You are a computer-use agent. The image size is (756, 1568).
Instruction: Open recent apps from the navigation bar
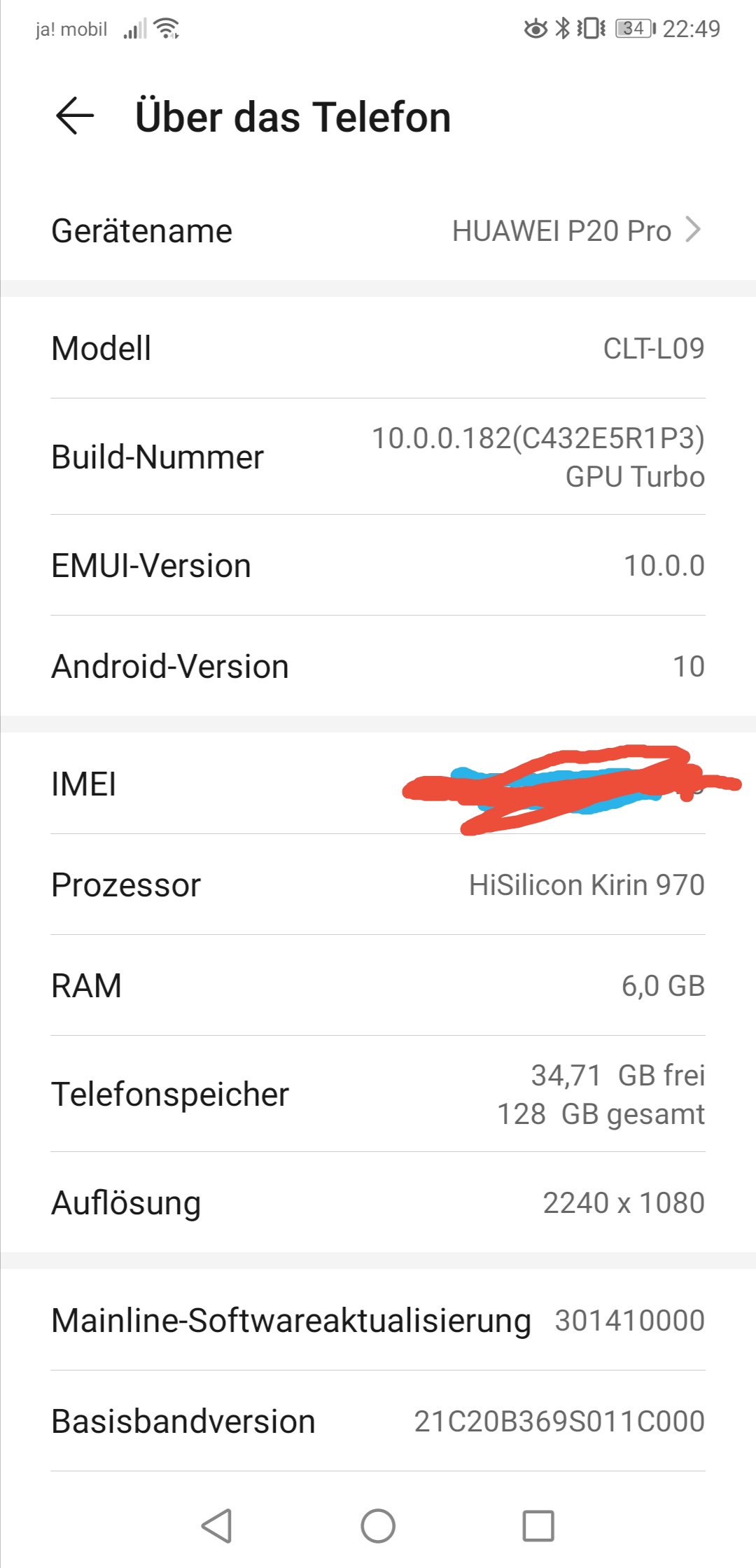pos(538,1525)
